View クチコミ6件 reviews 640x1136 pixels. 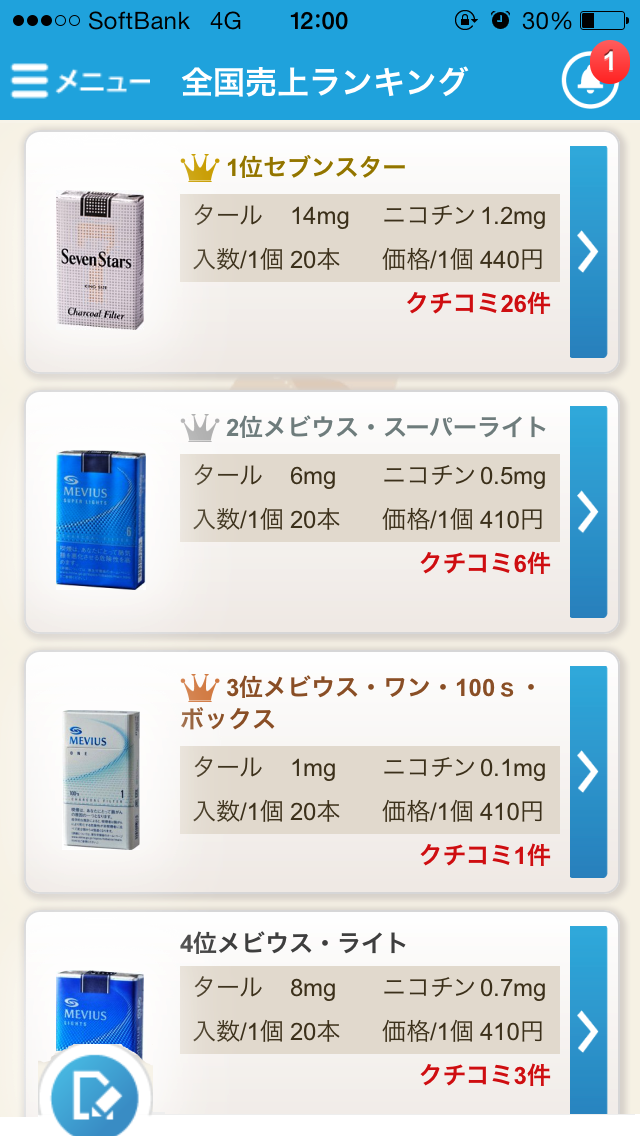coord(485,563)
